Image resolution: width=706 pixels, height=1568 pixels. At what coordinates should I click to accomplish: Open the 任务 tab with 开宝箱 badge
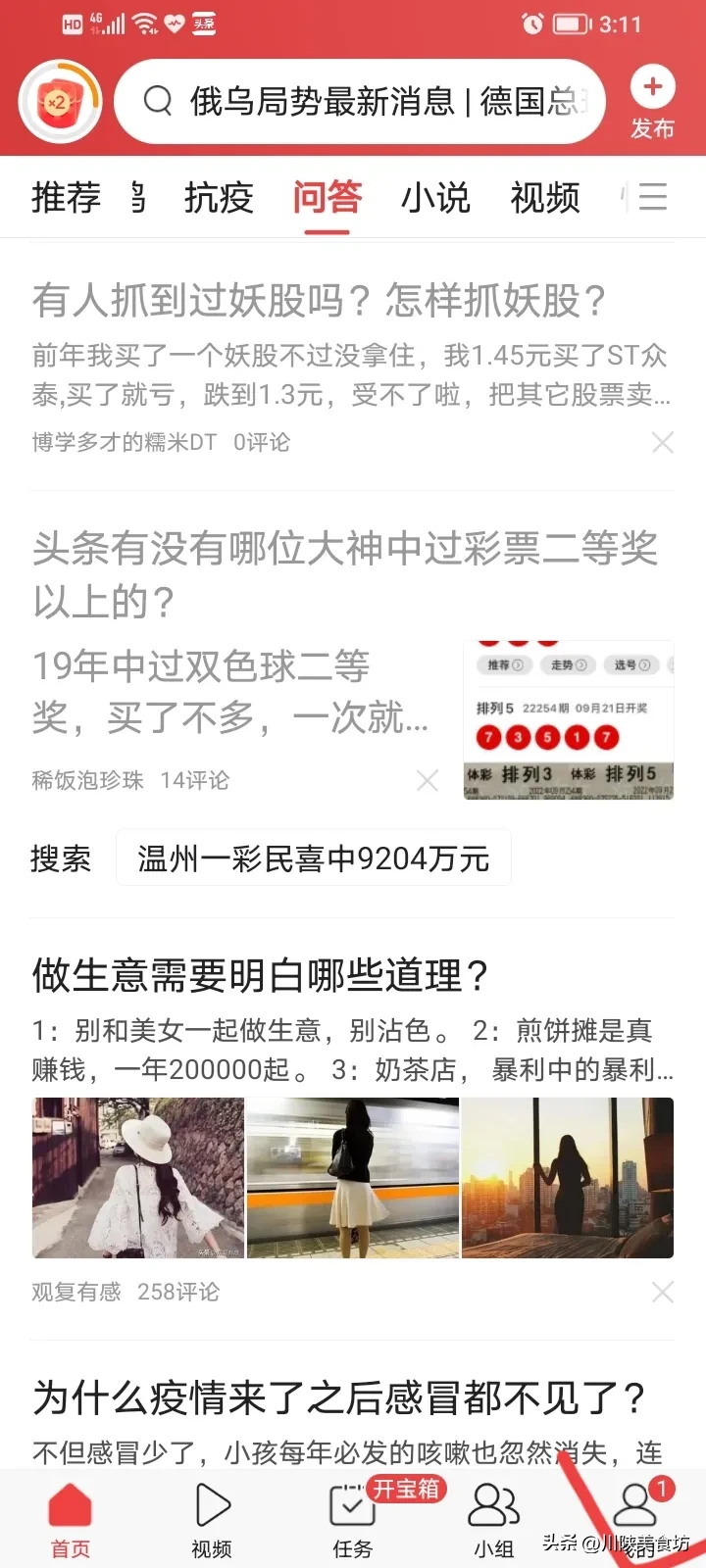353,1521
